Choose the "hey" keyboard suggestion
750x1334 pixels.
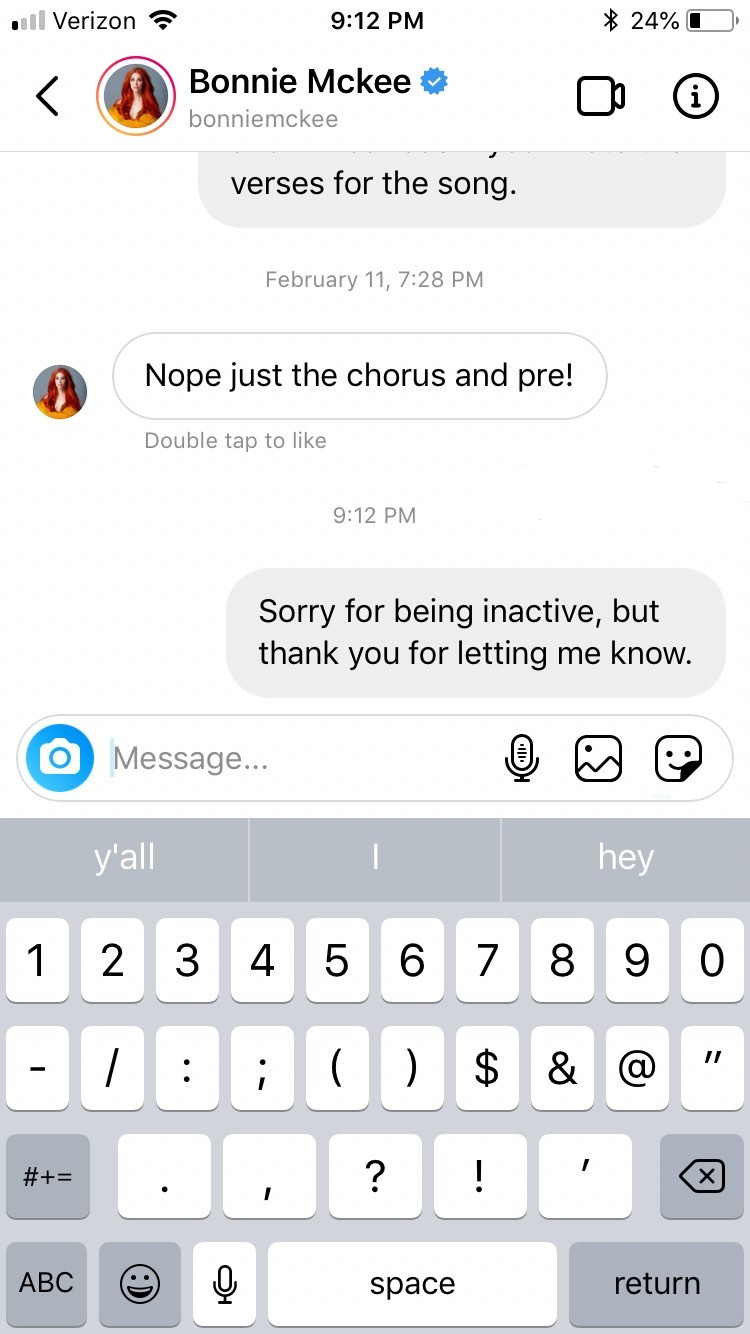(x=626, y=858)
